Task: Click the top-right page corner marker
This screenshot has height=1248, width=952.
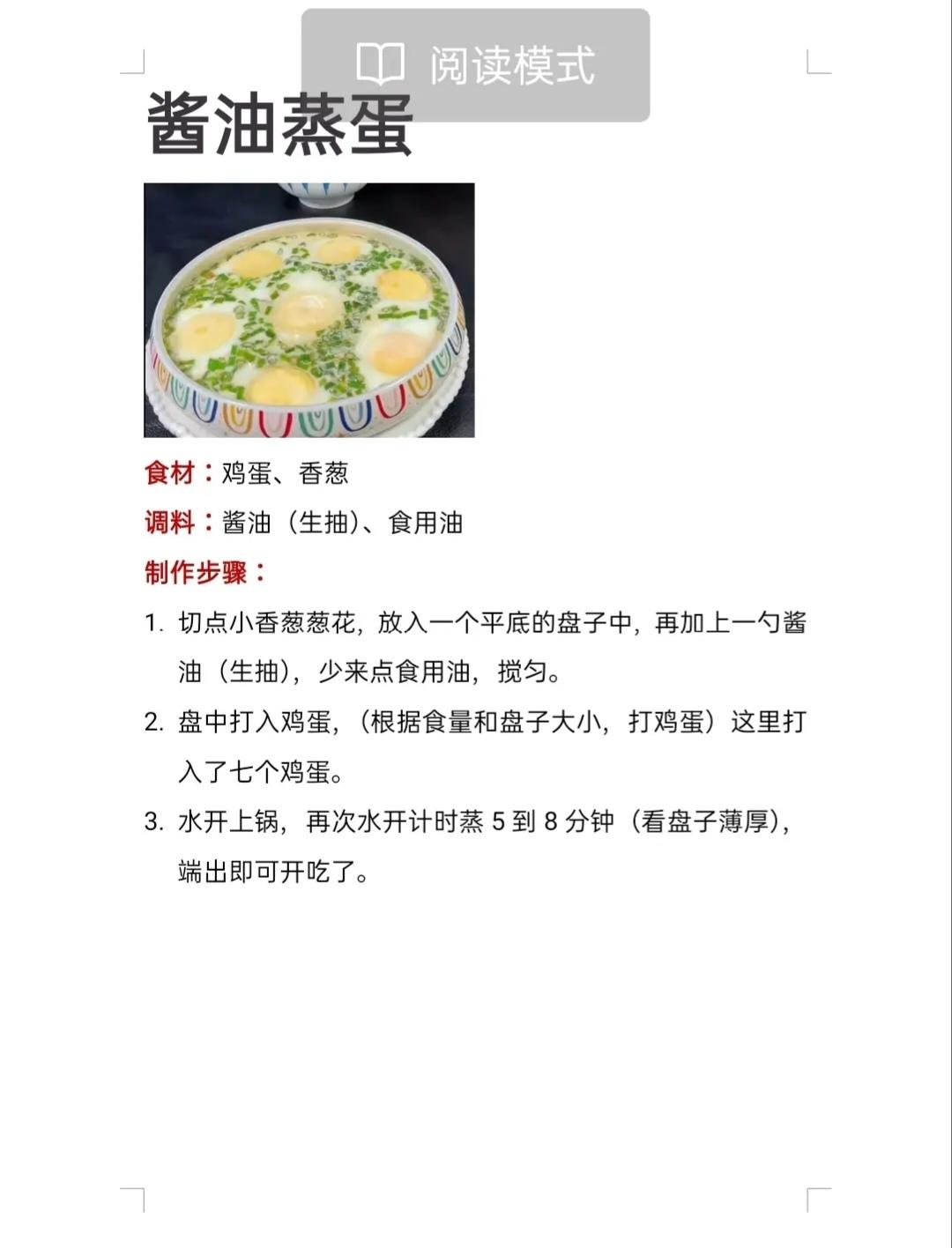Action: click(814, 62)
